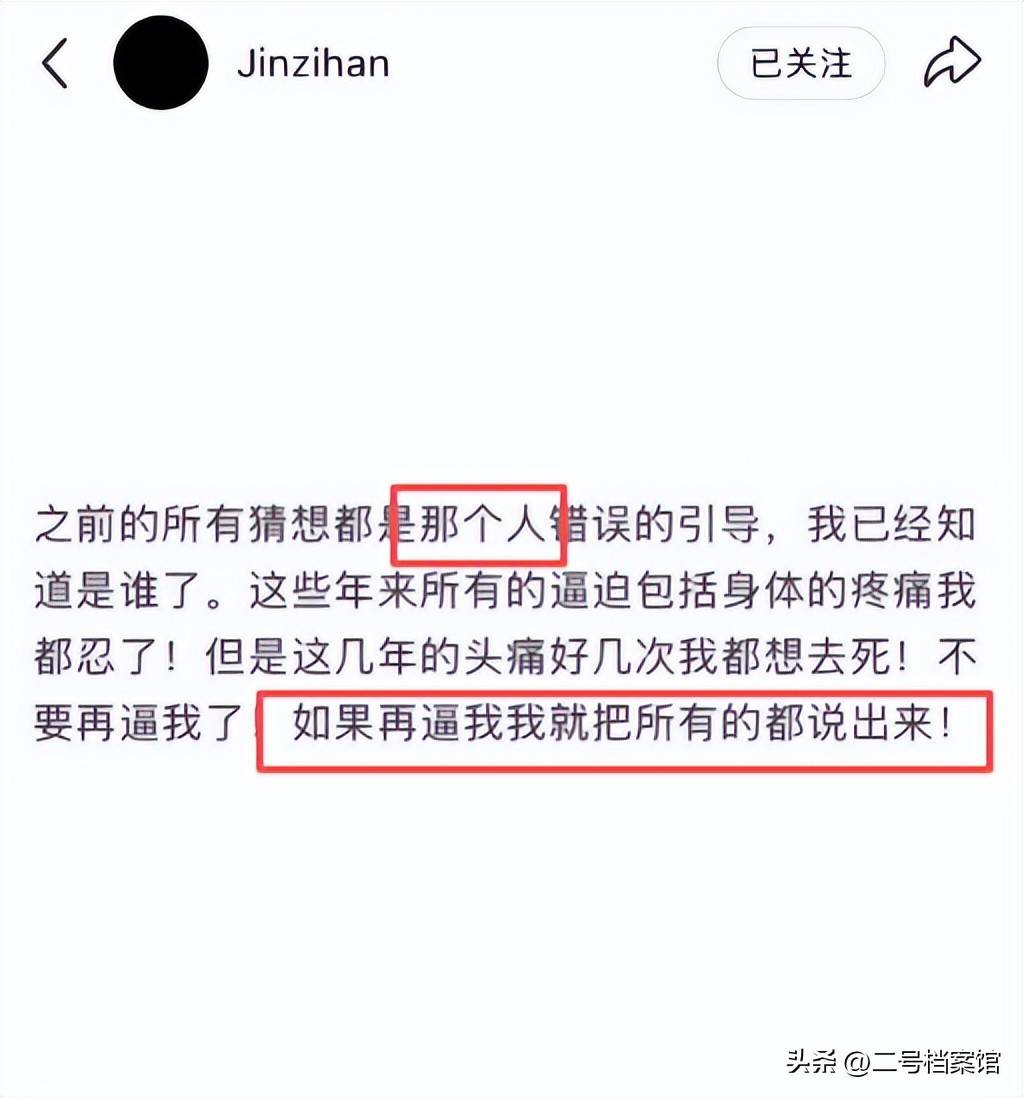Share this post via arrow icon
Screen dimensions: 1024x1098
click(x=951, y=63)
